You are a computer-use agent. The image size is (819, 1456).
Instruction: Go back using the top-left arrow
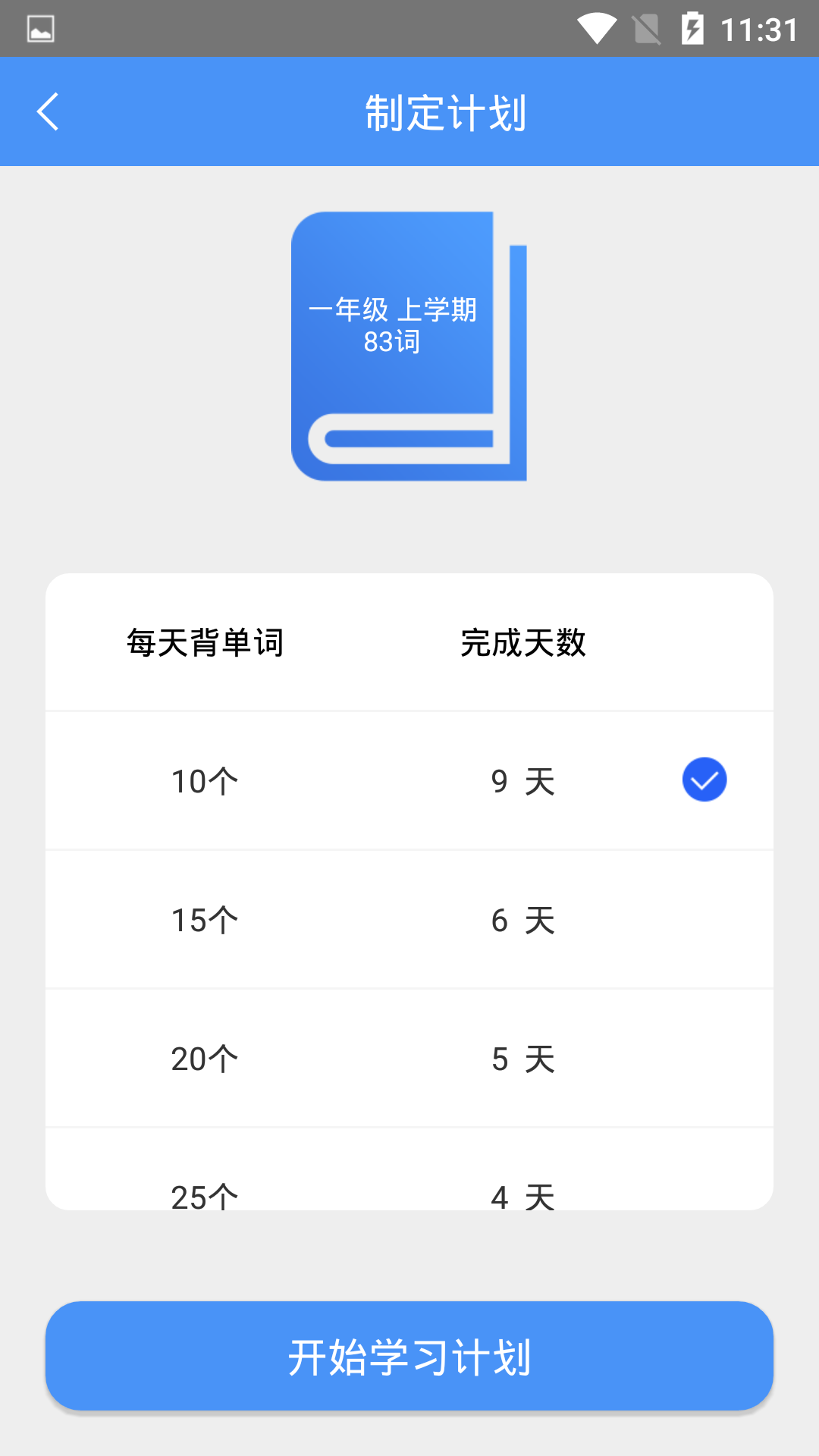(x=48, y=112)
